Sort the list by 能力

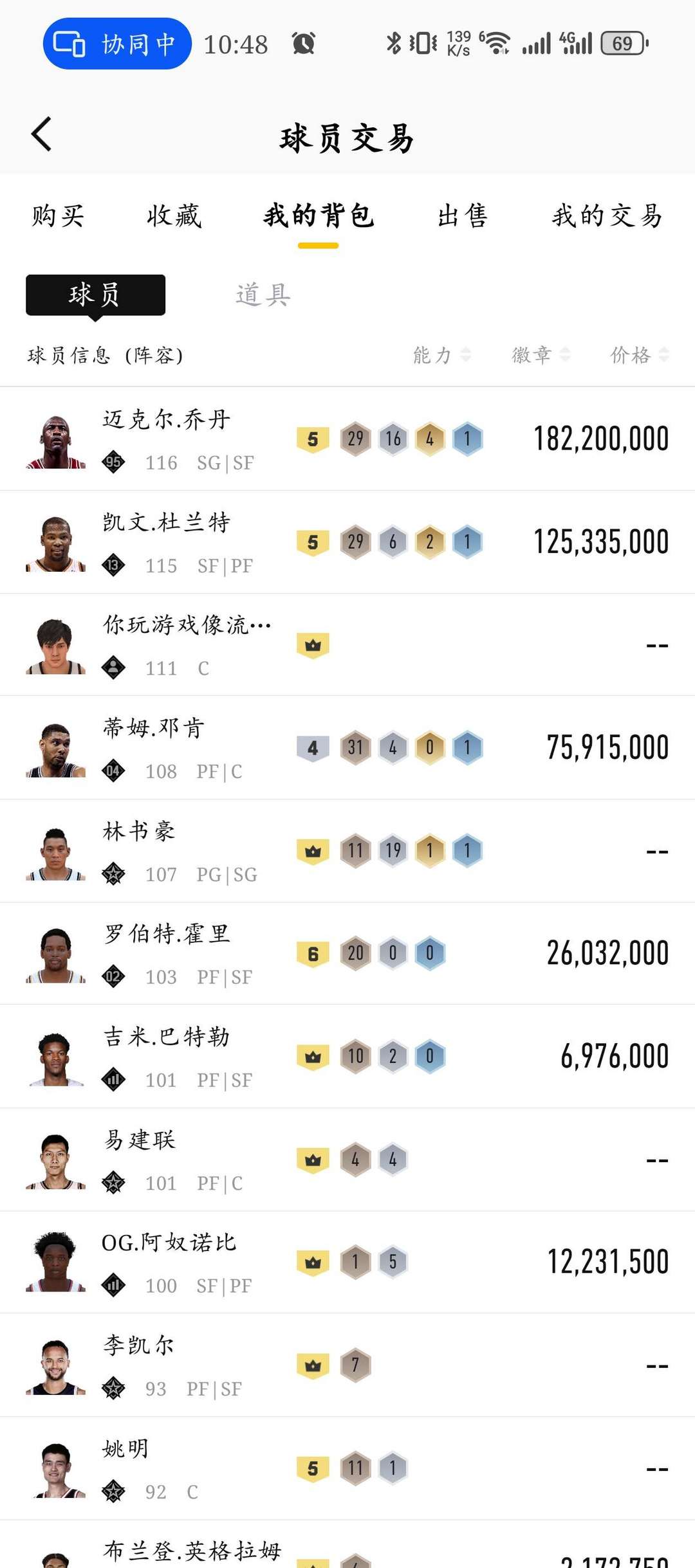pyautogui.click(x=441, y=354)
